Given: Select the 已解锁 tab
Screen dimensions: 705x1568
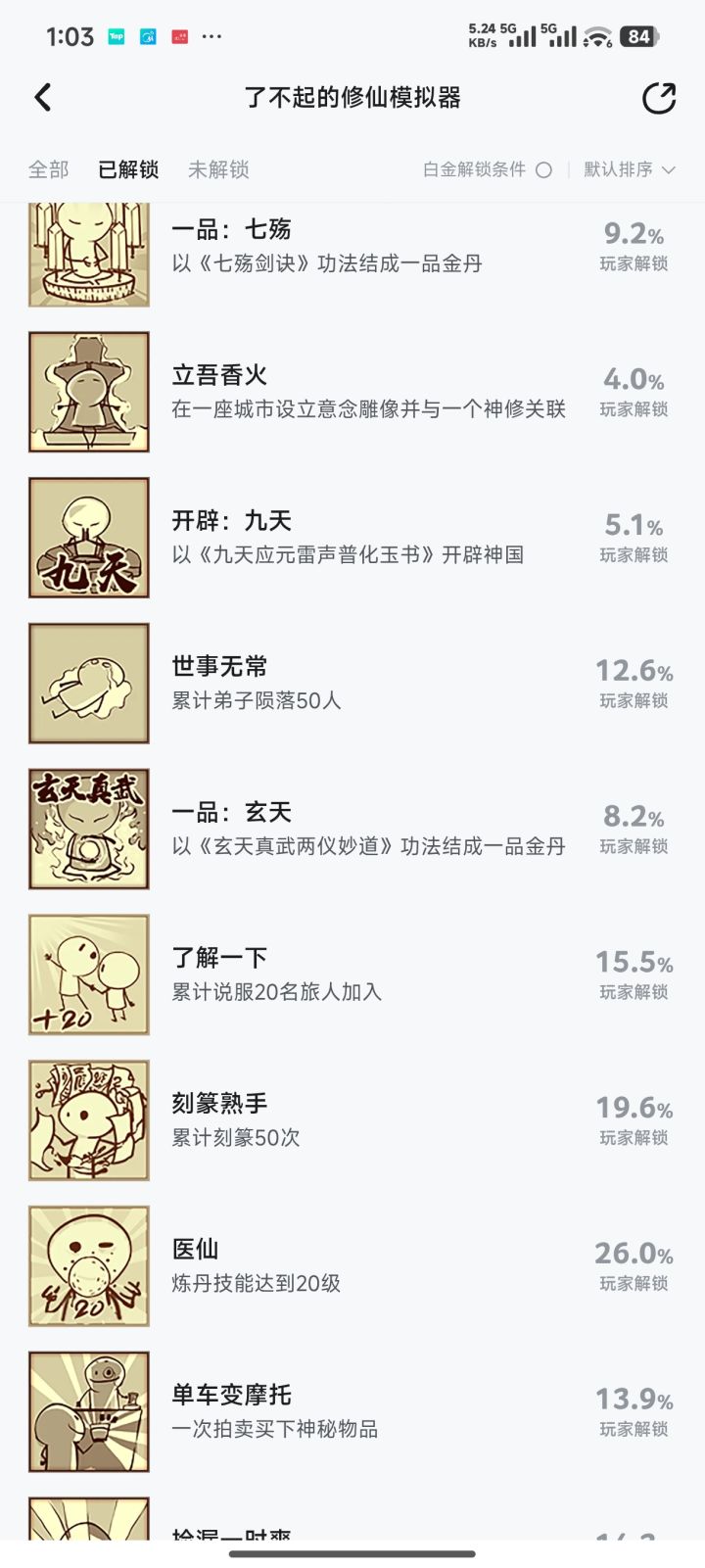Looking at the screenshot, I should coord(125,168).
